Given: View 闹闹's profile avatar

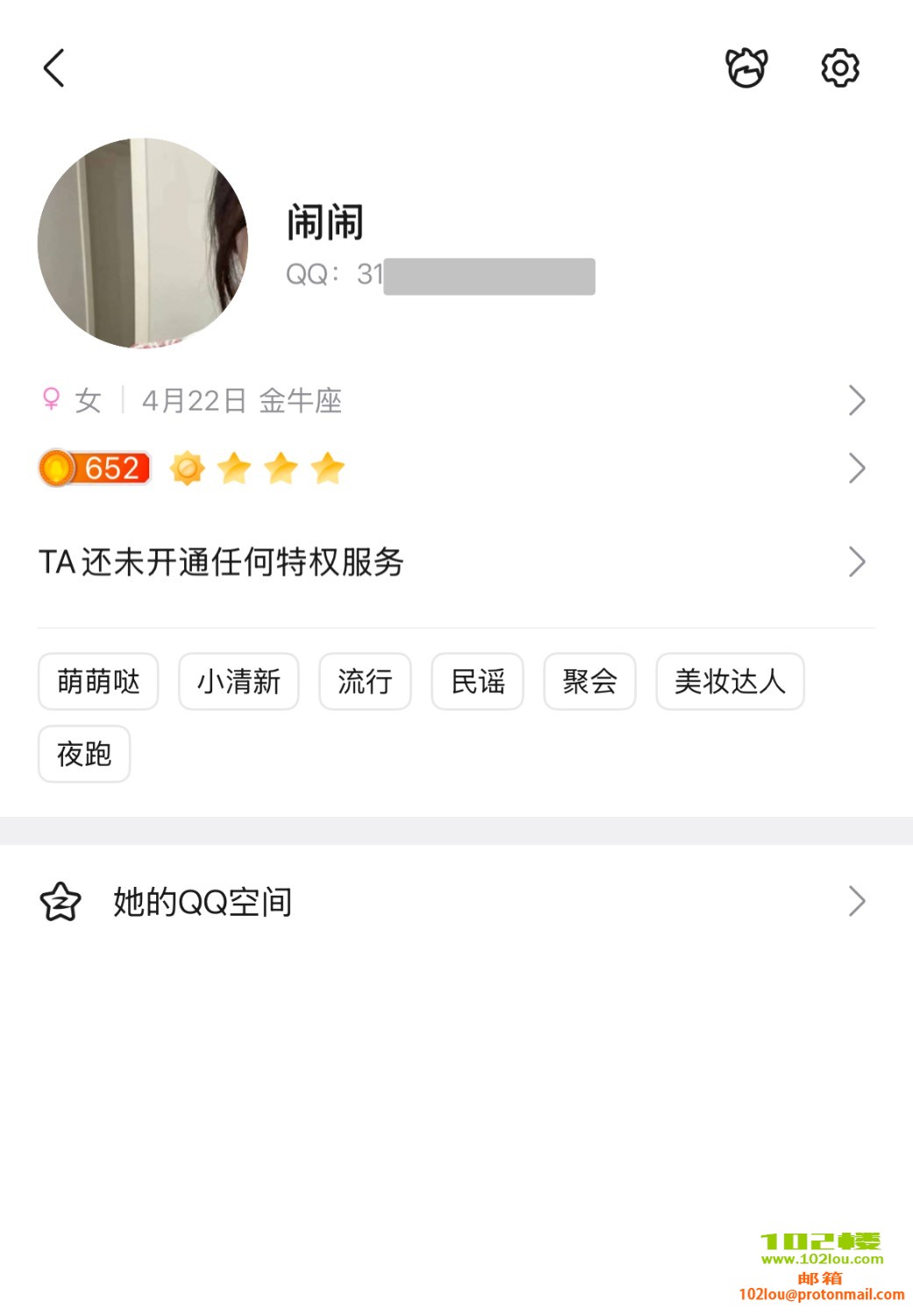Looking at the screenshot, I should point(143,243).
